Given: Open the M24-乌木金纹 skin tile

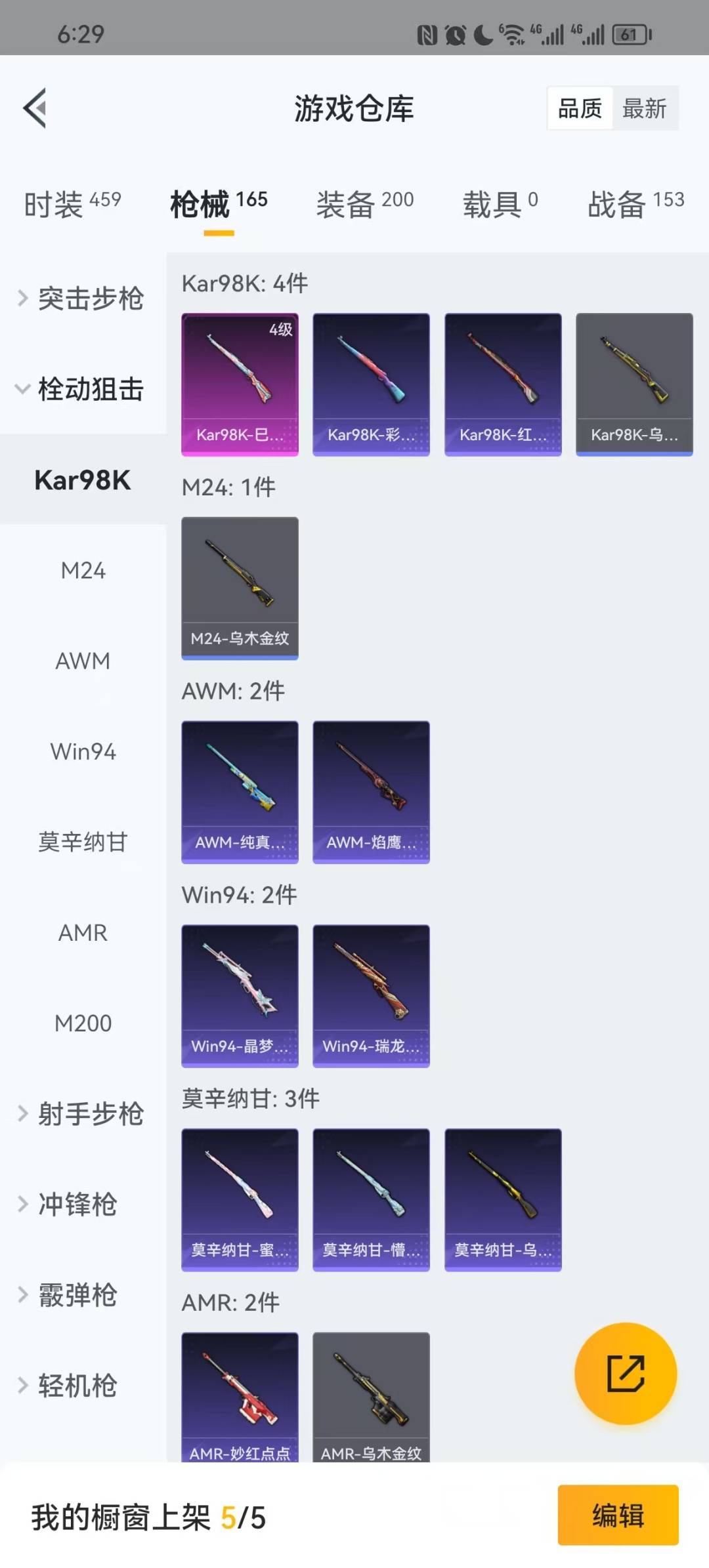Looking at the screenshot, I should [240, 587].
